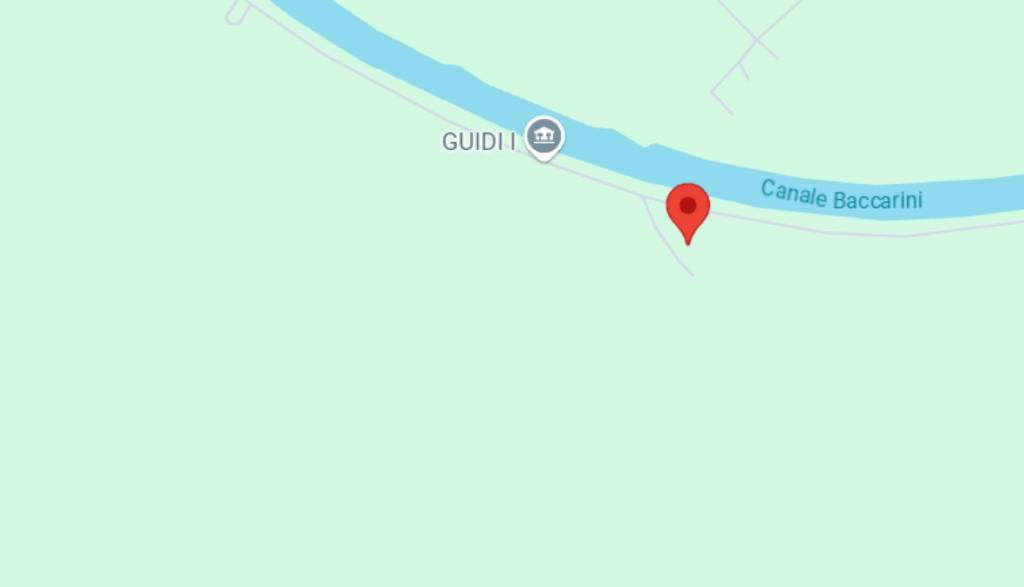Screen dimensions: 1024x587
Task: Tap the red location pin marker
Action: click(x=688, y=209)
